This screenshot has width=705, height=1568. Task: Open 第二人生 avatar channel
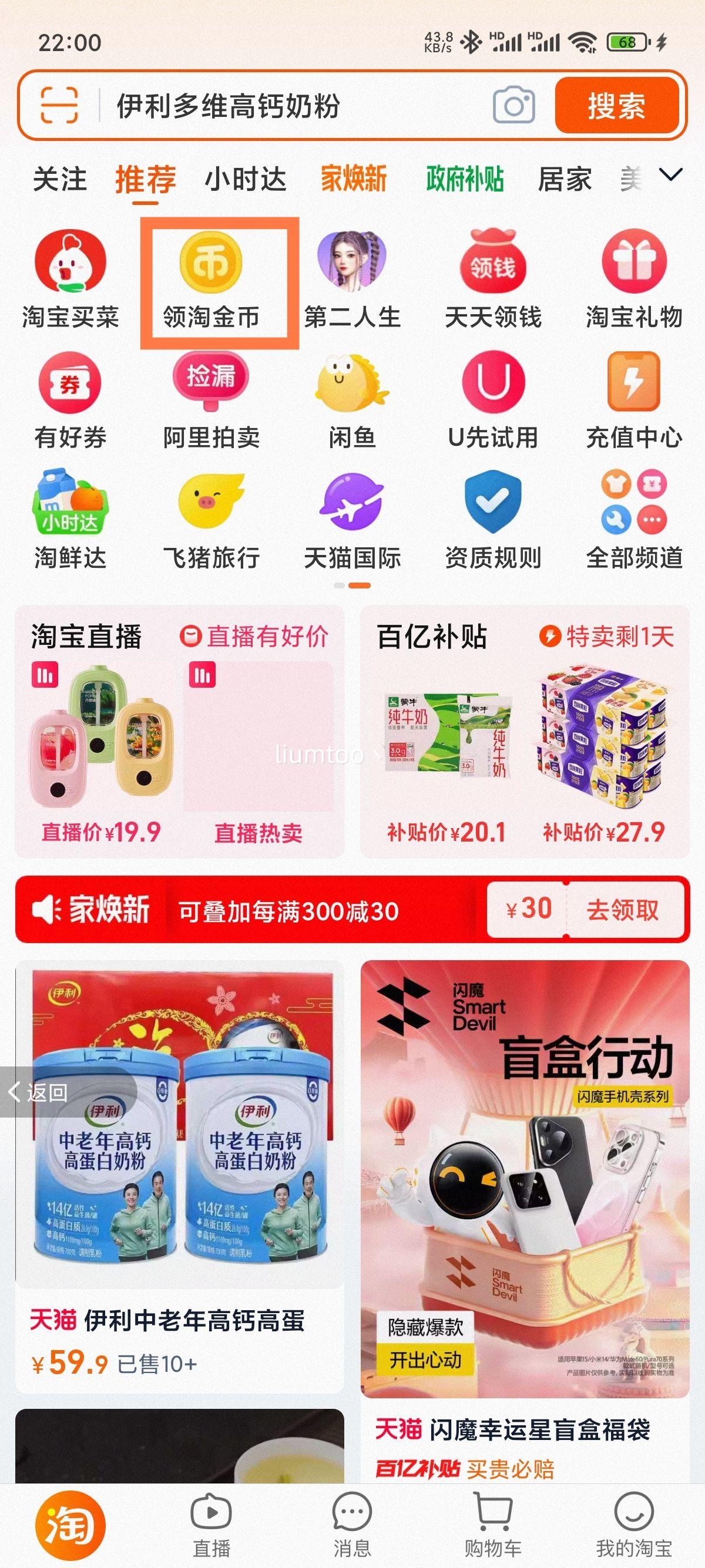pos(352,265)
